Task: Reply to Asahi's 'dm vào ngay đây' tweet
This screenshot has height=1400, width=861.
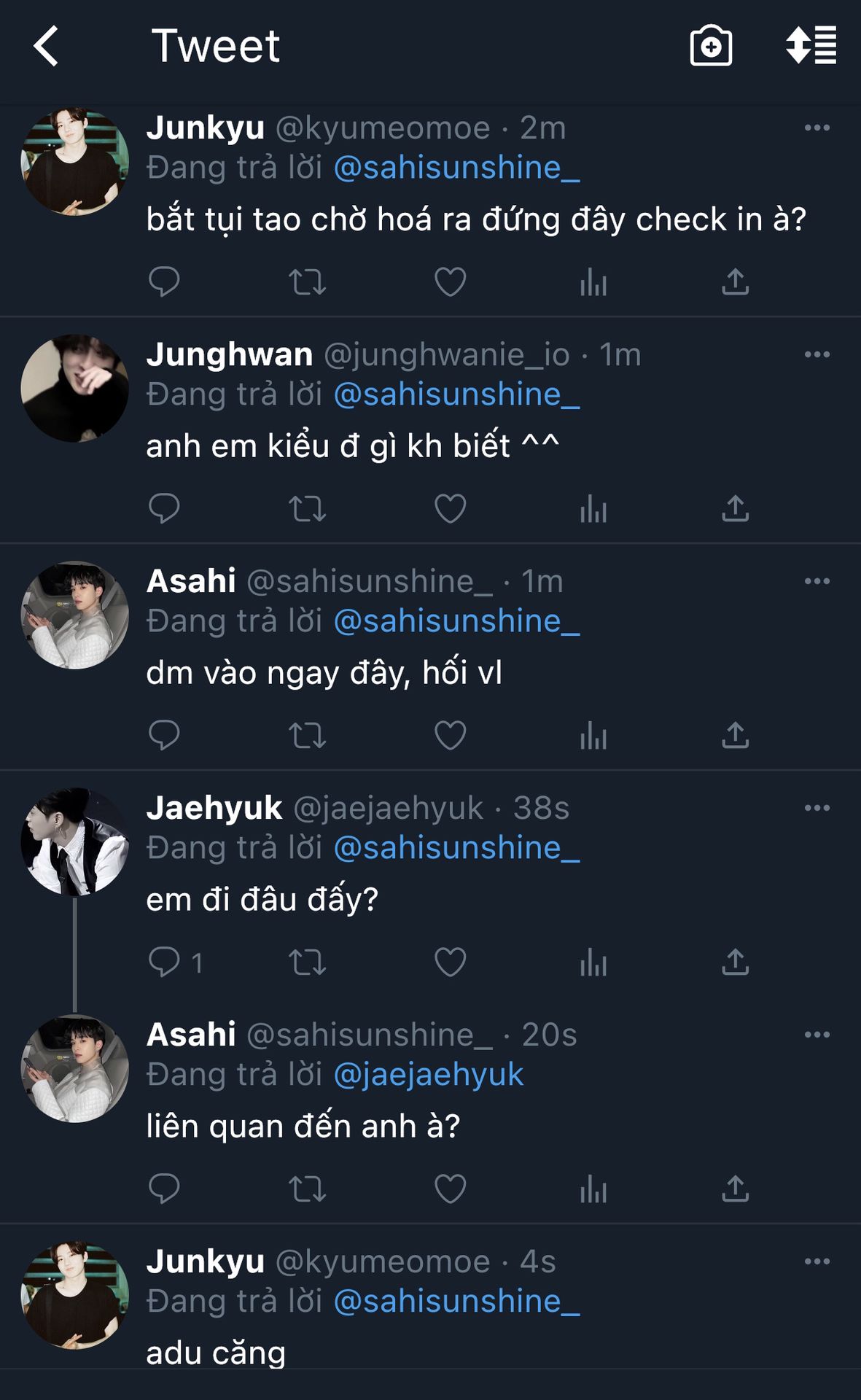Action: pos(164,735)
